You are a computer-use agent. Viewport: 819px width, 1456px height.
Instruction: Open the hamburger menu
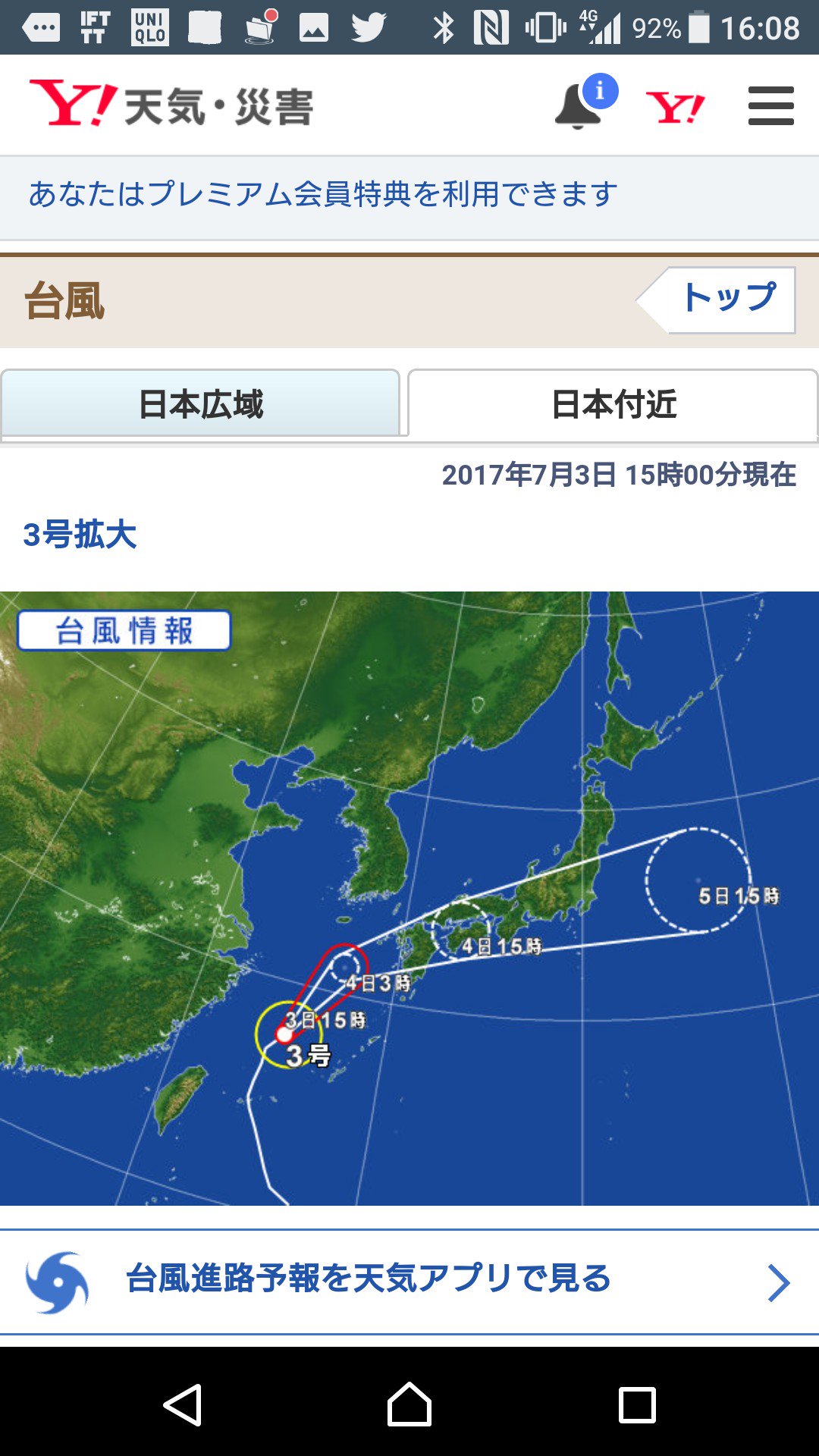pyautogui.click(x=770, y=106)
